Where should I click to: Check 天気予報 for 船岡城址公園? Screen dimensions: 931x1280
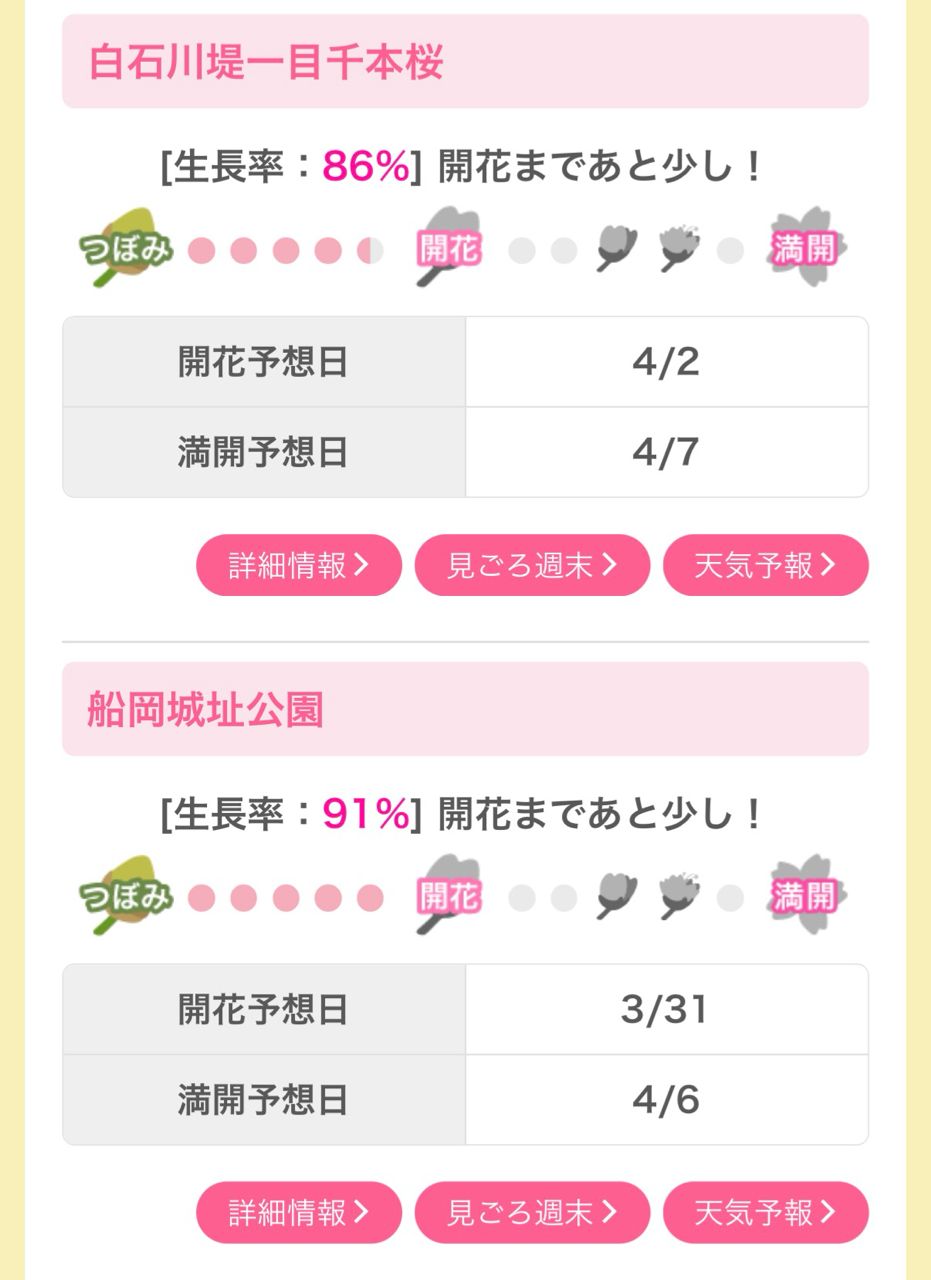[x=765, y=1213]
